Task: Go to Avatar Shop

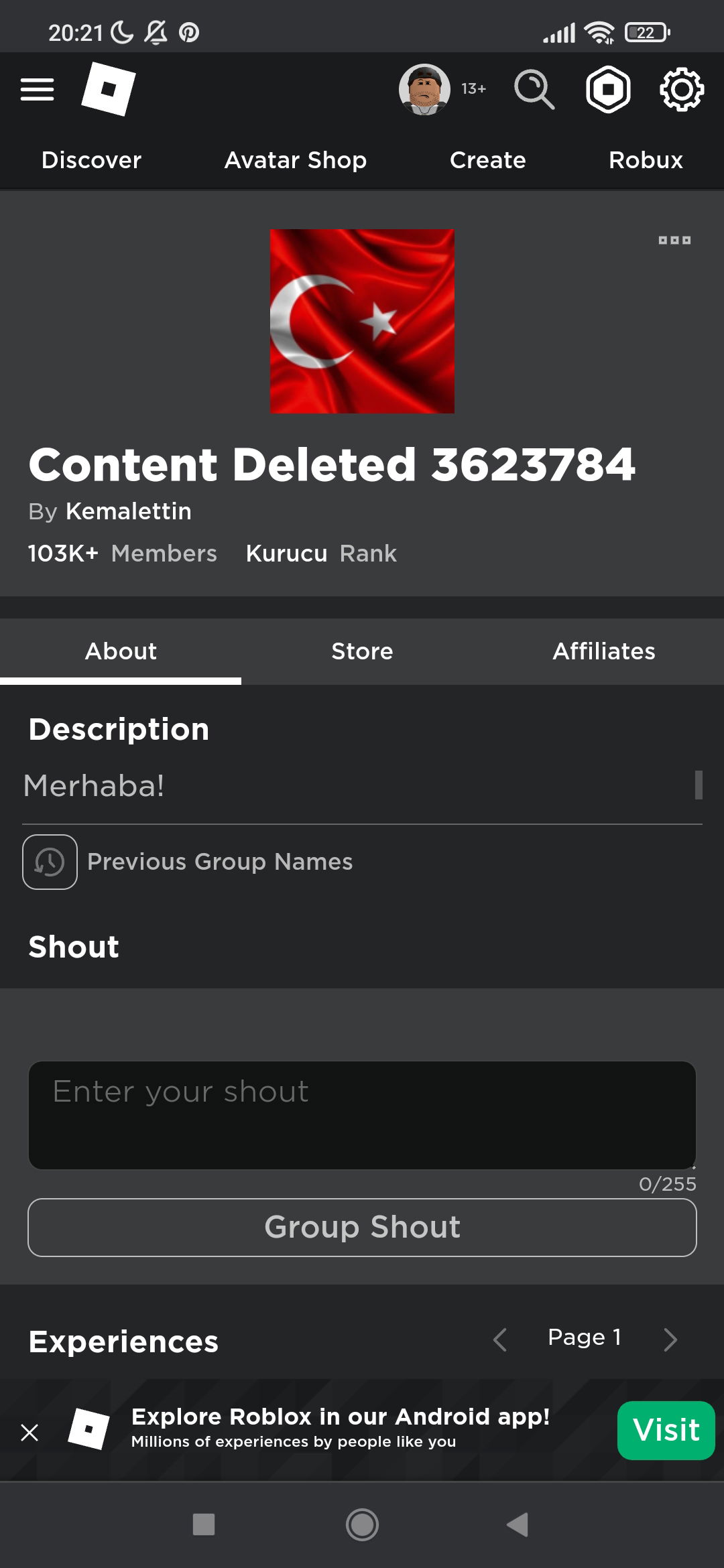Action: coord(296,160)
